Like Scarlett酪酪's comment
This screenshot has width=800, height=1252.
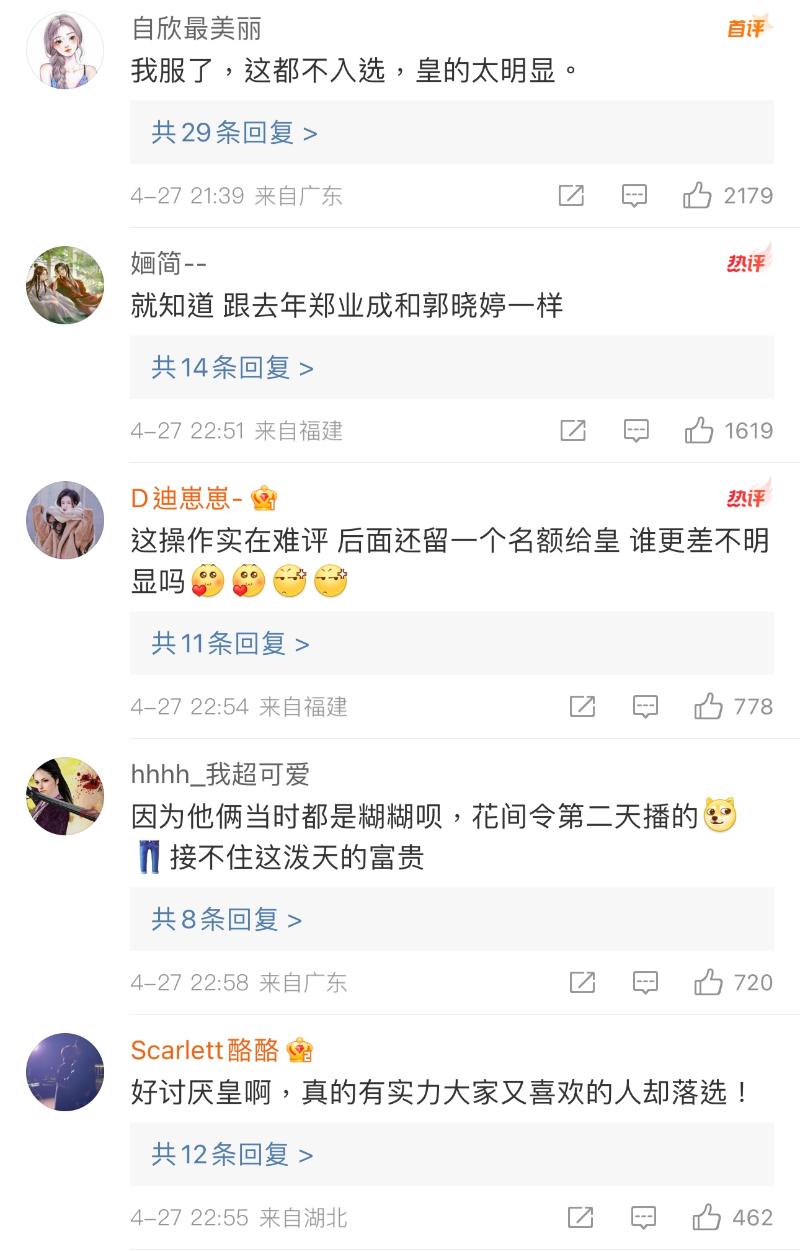(706, 1218)
